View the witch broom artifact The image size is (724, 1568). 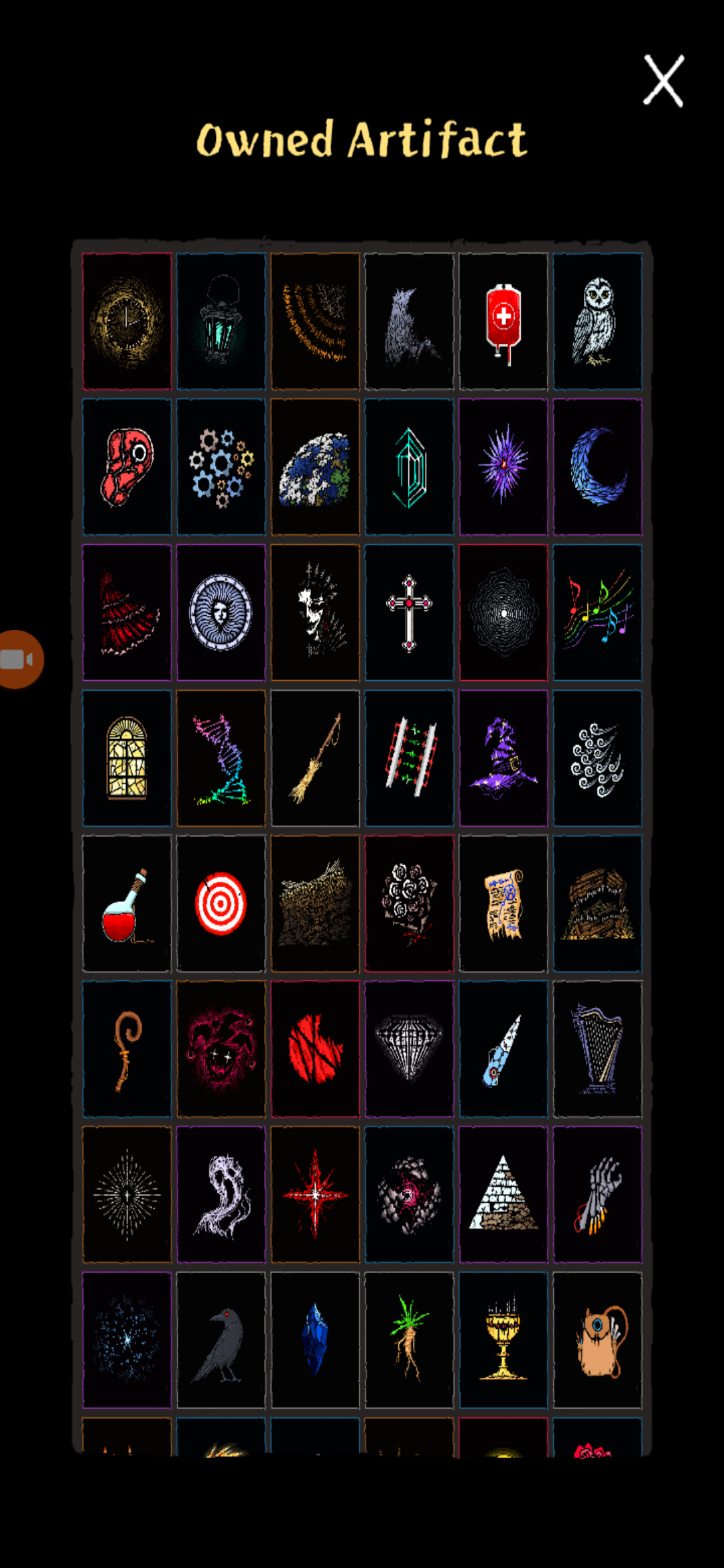tap(315, 757)
